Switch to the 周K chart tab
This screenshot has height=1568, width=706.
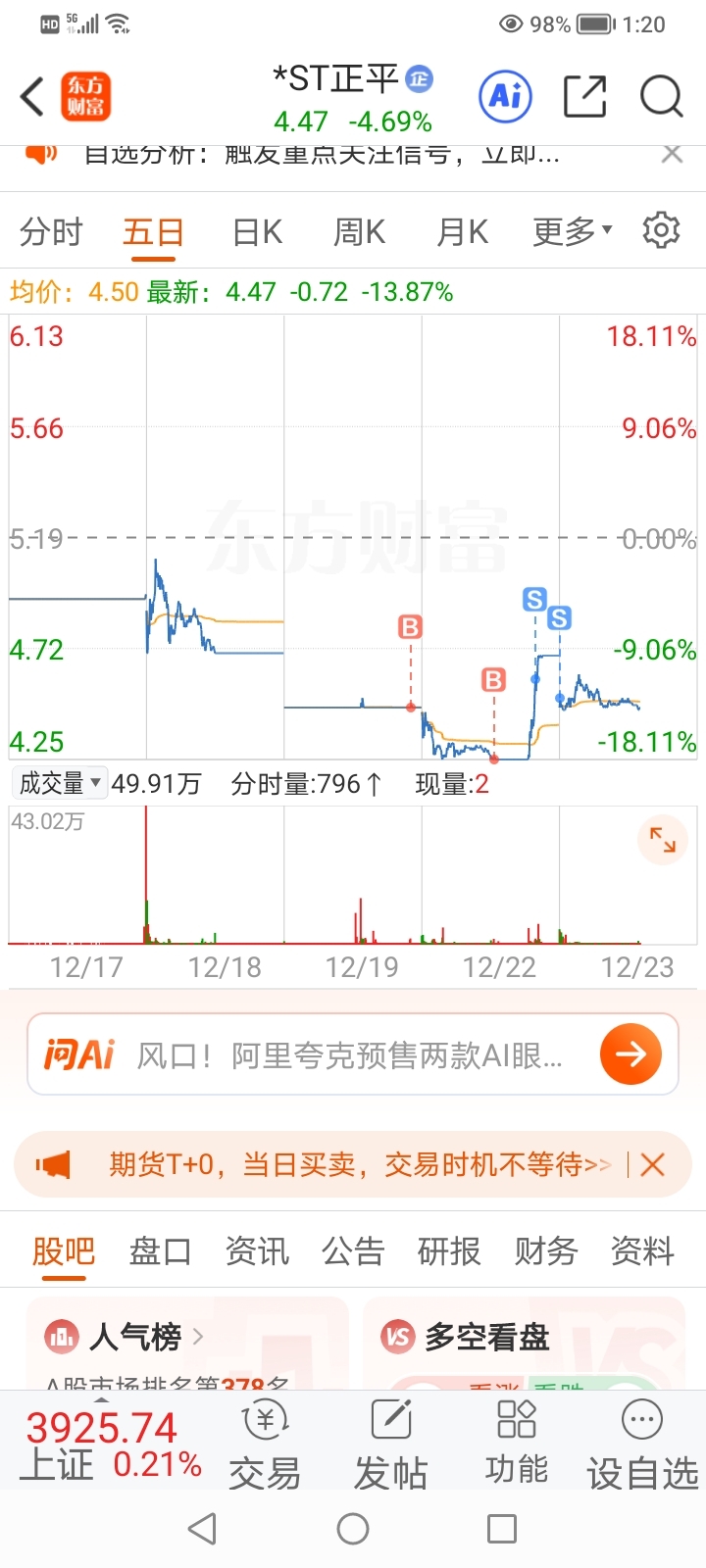point(359,232)
